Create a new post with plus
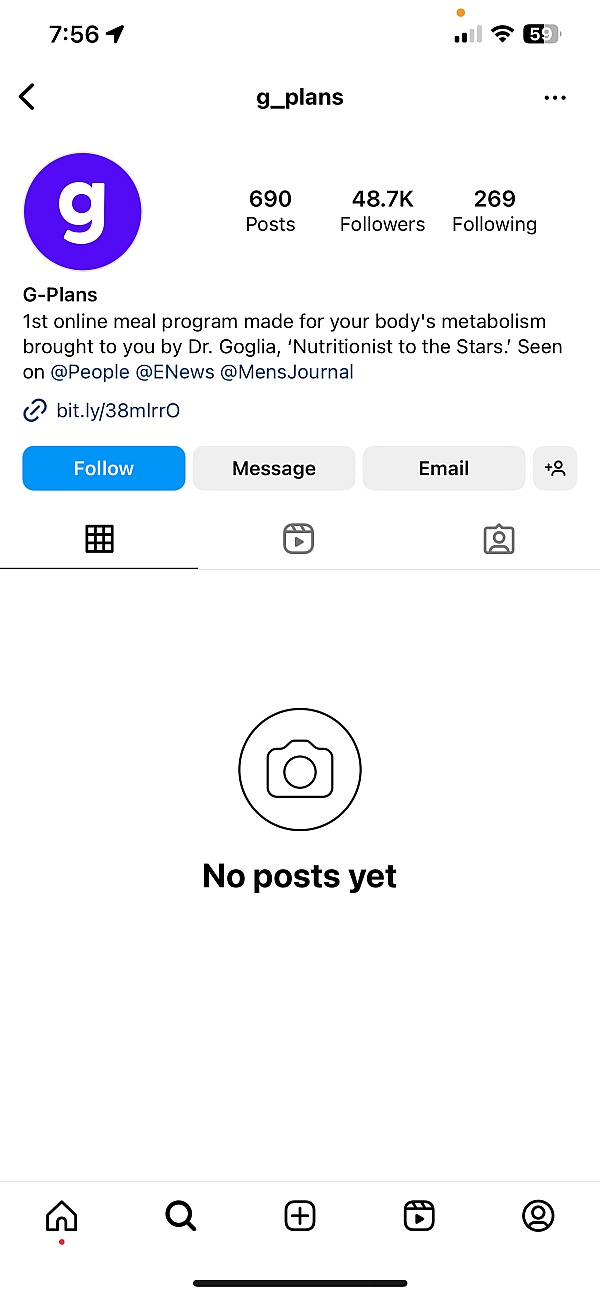Image resolution: width=600 pixels, height=1298 pixels. click(300, 1216)
